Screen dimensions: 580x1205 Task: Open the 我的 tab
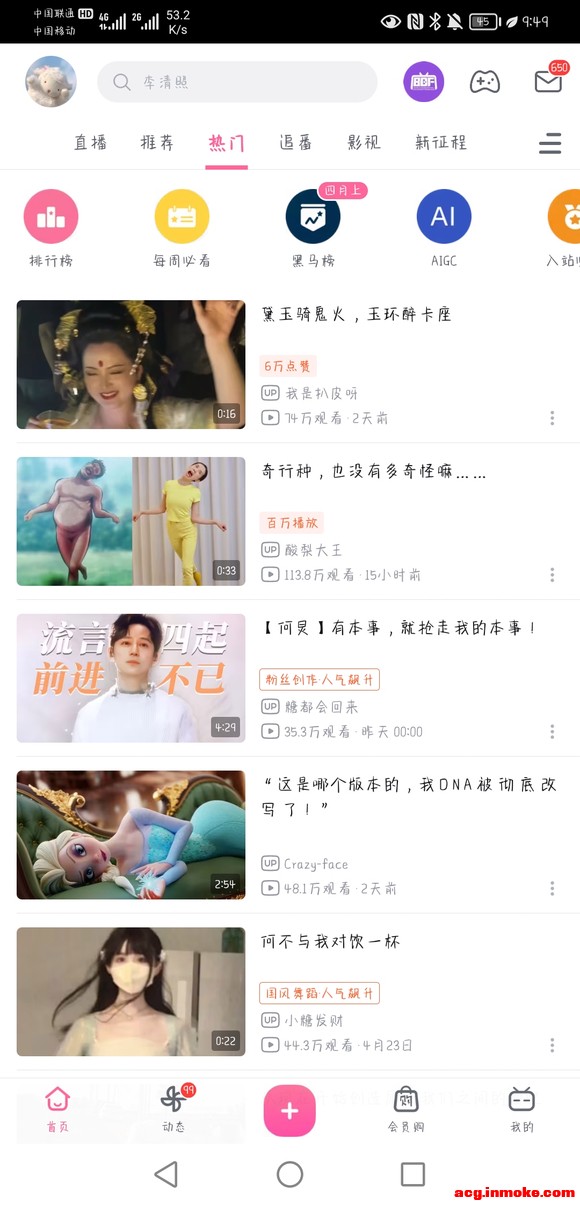tap(522, 1109)
